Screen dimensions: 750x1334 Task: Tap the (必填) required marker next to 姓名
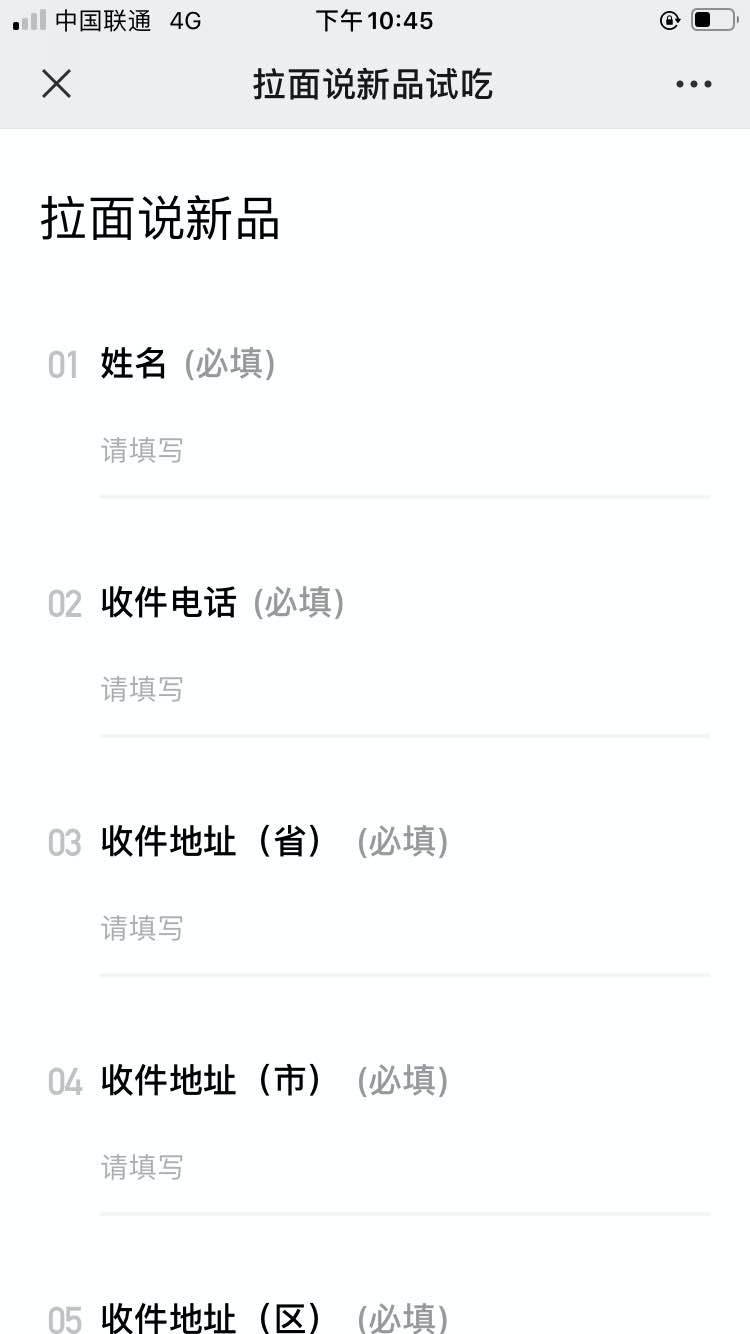[x=231, y=364]
